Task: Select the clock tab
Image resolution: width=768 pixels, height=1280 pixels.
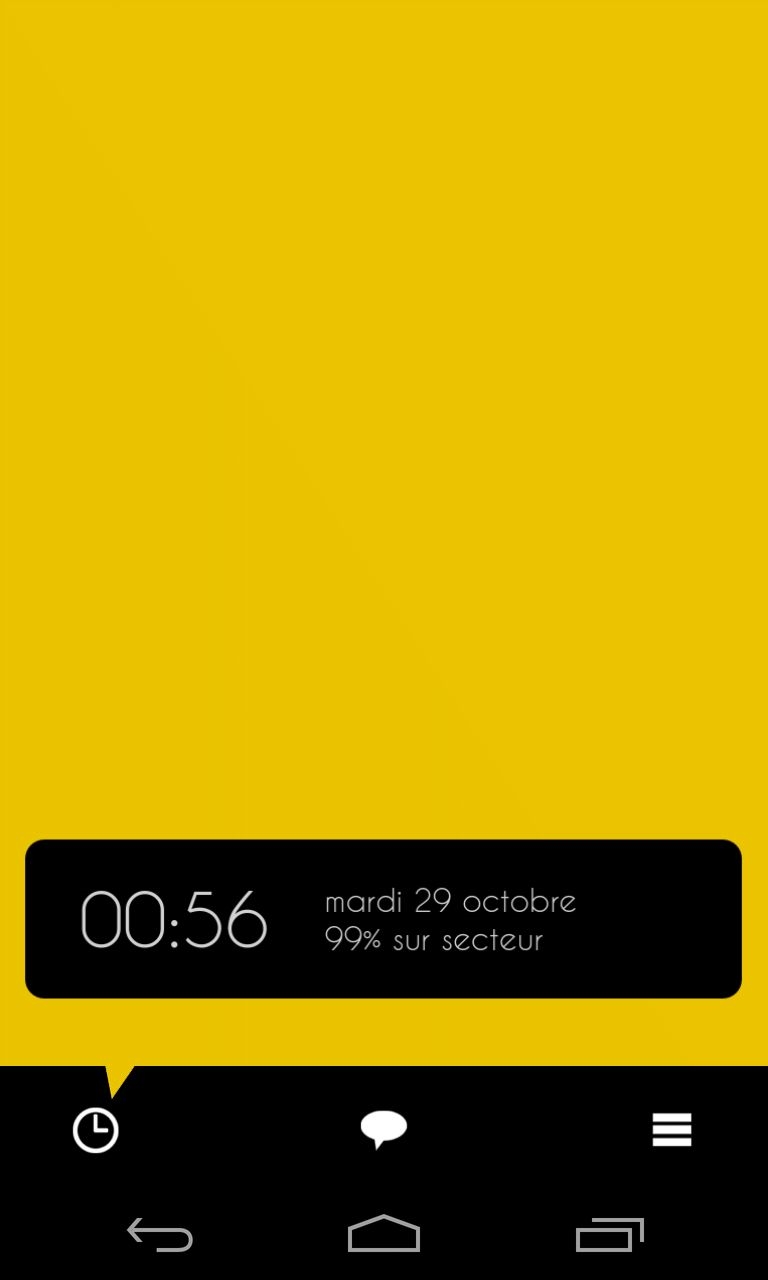Action: click(96, 1130)
